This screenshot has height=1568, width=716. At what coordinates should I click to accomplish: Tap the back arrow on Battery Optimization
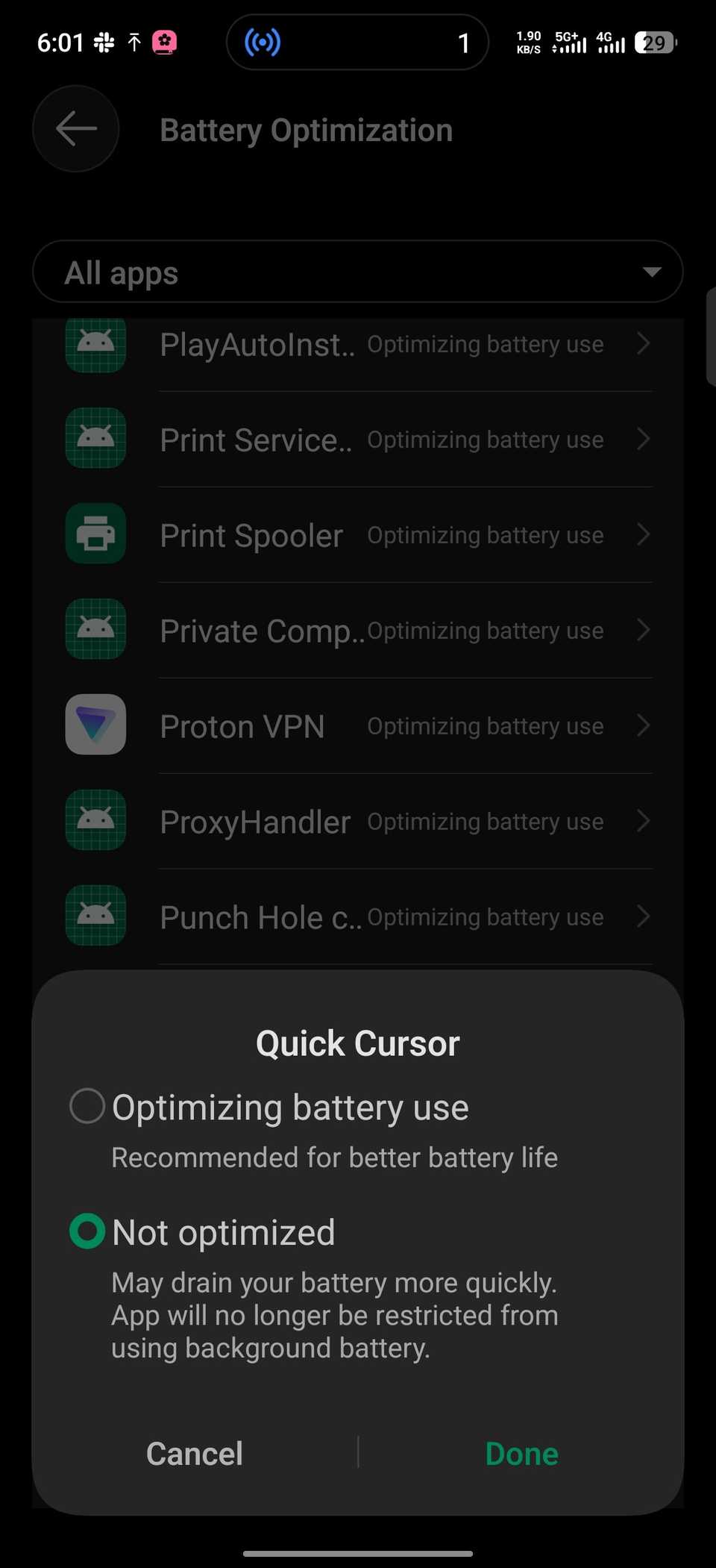coord(75,128)
